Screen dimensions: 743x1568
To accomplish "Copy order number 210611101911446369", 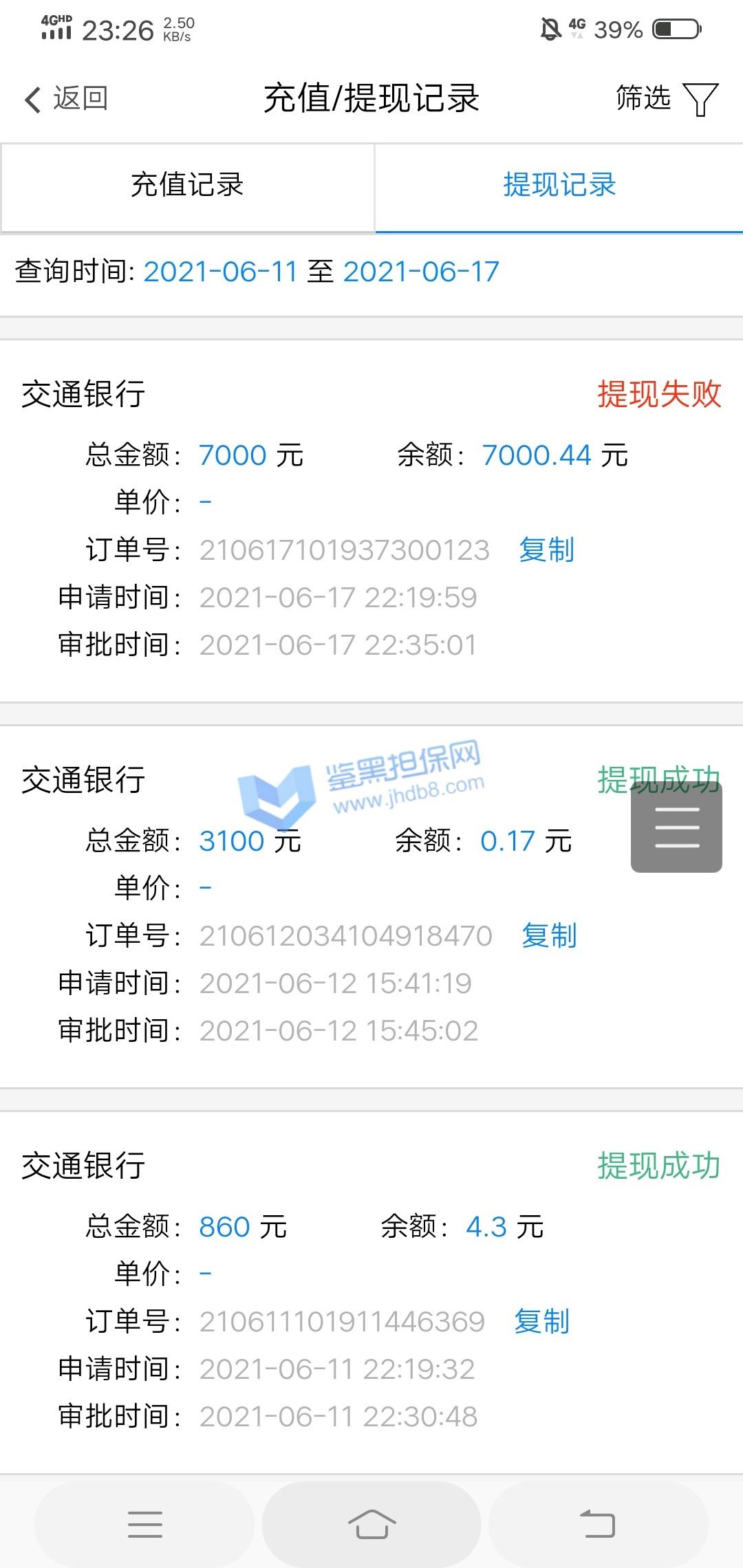I will click(x=542, y=1322).
